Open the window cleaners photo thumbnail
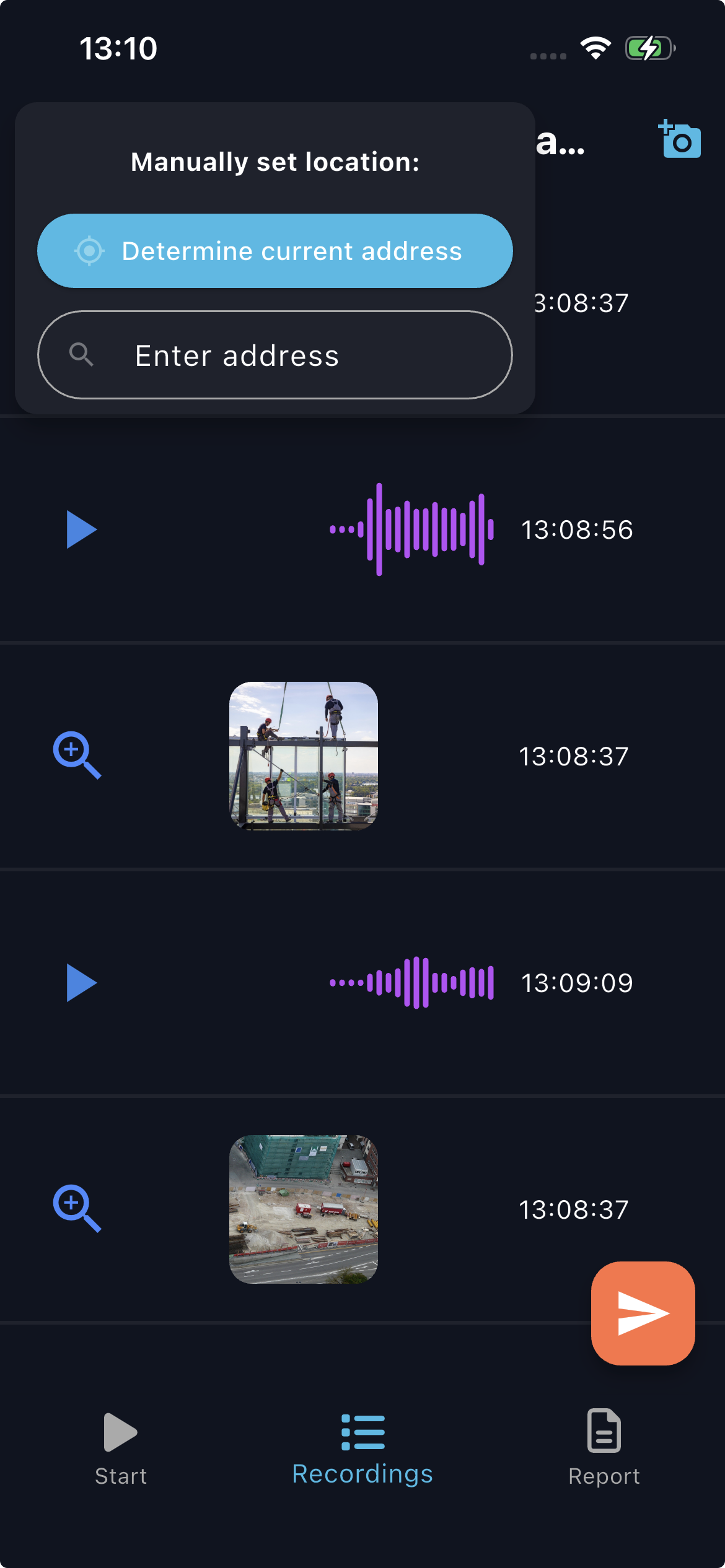The height and width of the screenshot is (1568, 725). pos(304,756)
